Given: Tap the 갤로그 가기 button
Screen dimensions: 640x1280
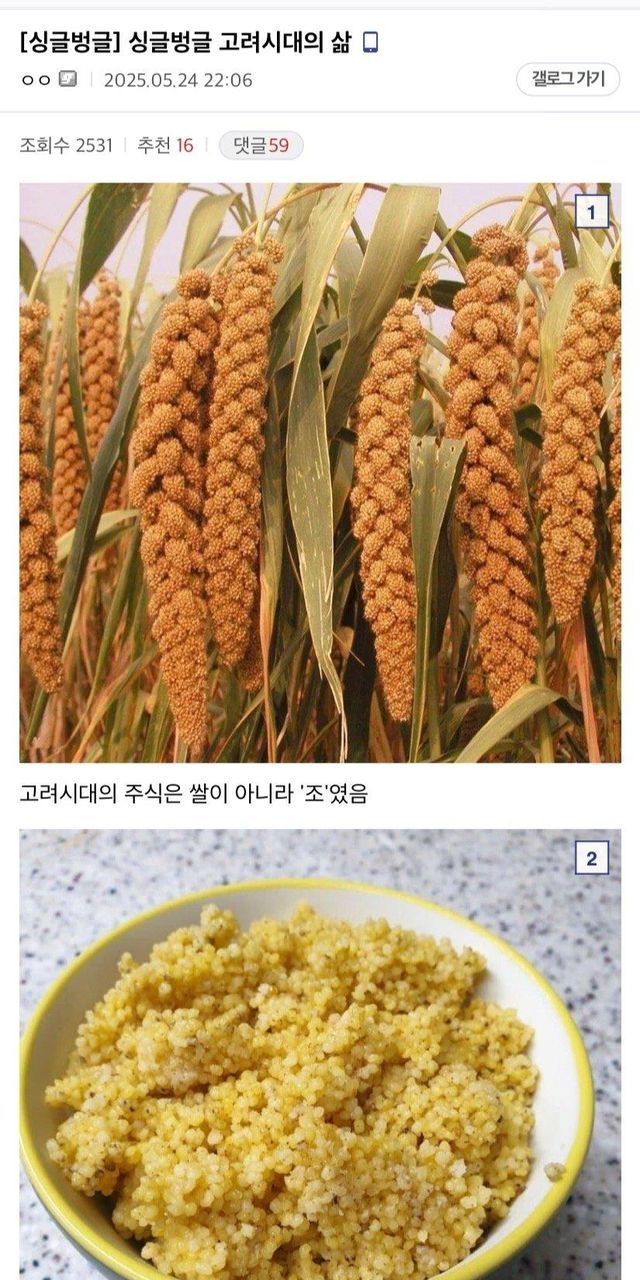Looking at the screenshot, I should (568, 80).
